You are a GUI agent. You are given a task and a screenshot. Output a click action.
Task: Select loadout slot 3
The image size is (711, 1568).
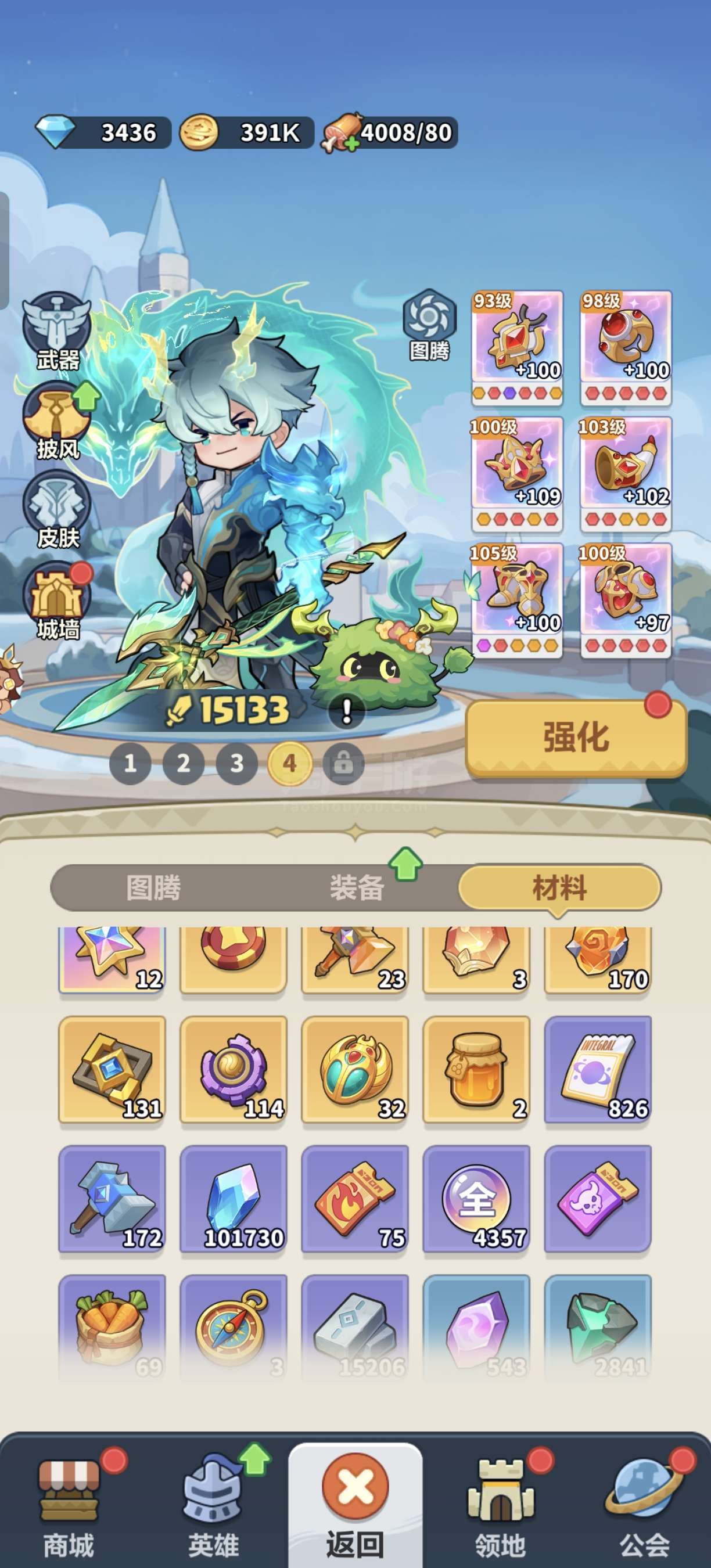point(237,763)
